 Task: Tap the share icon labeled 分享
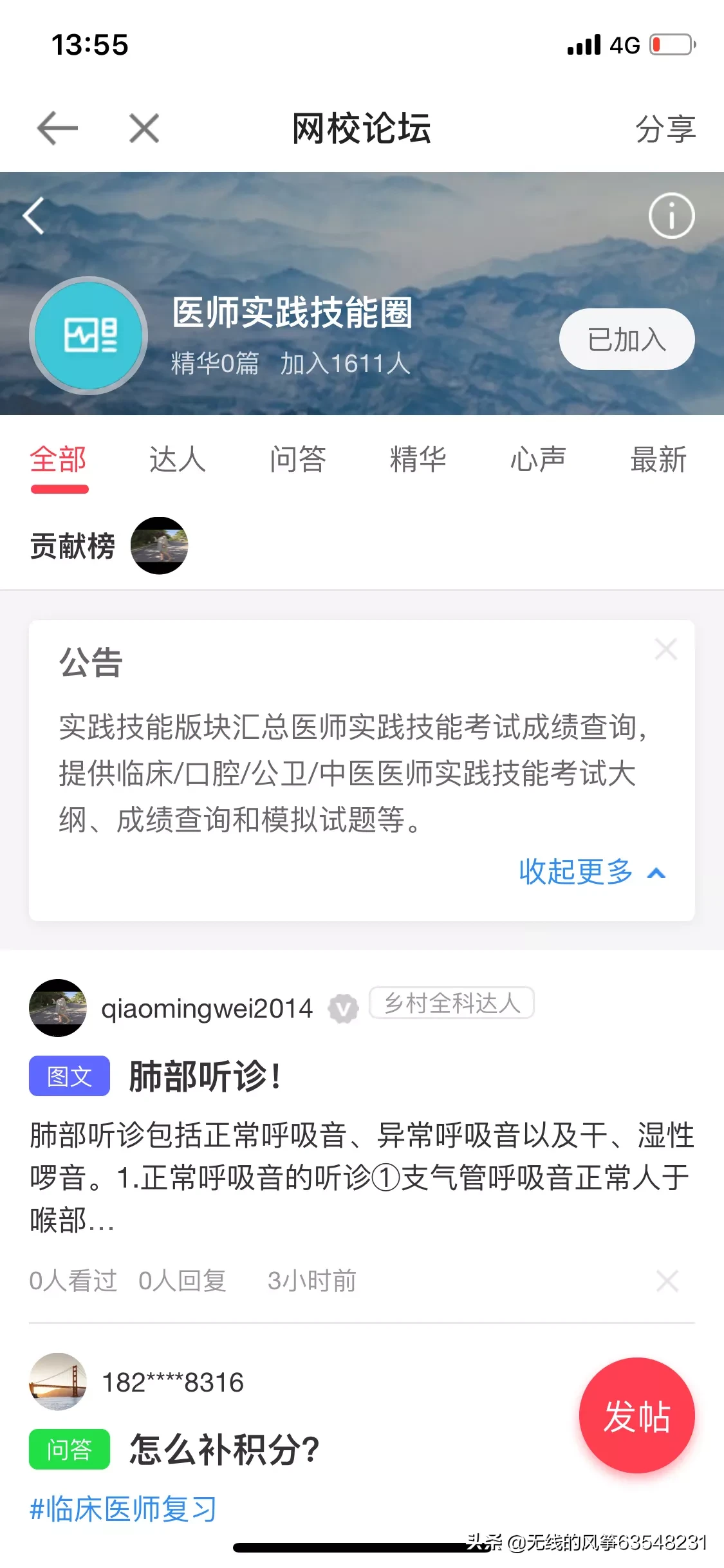665,128
